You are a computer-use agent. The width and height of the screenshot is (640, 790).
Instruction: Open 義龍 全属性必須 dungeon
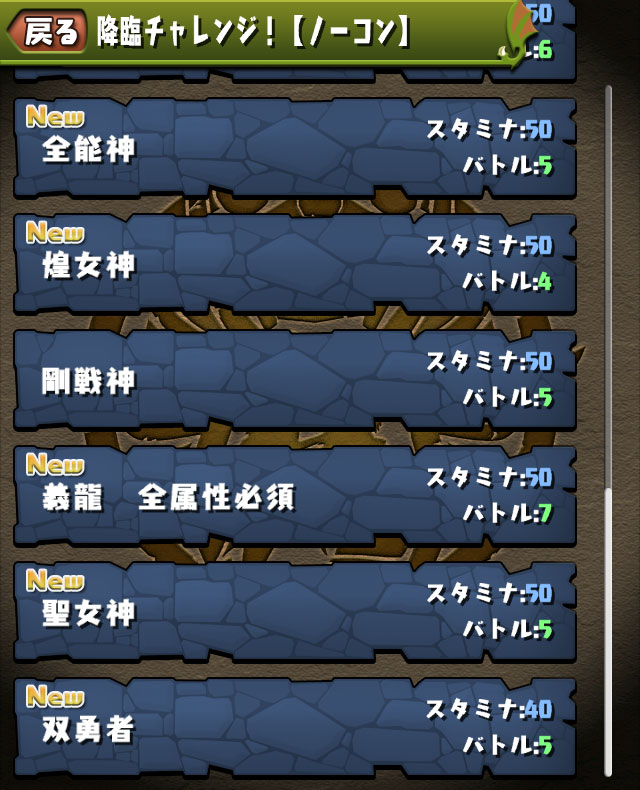pos(295,496)
